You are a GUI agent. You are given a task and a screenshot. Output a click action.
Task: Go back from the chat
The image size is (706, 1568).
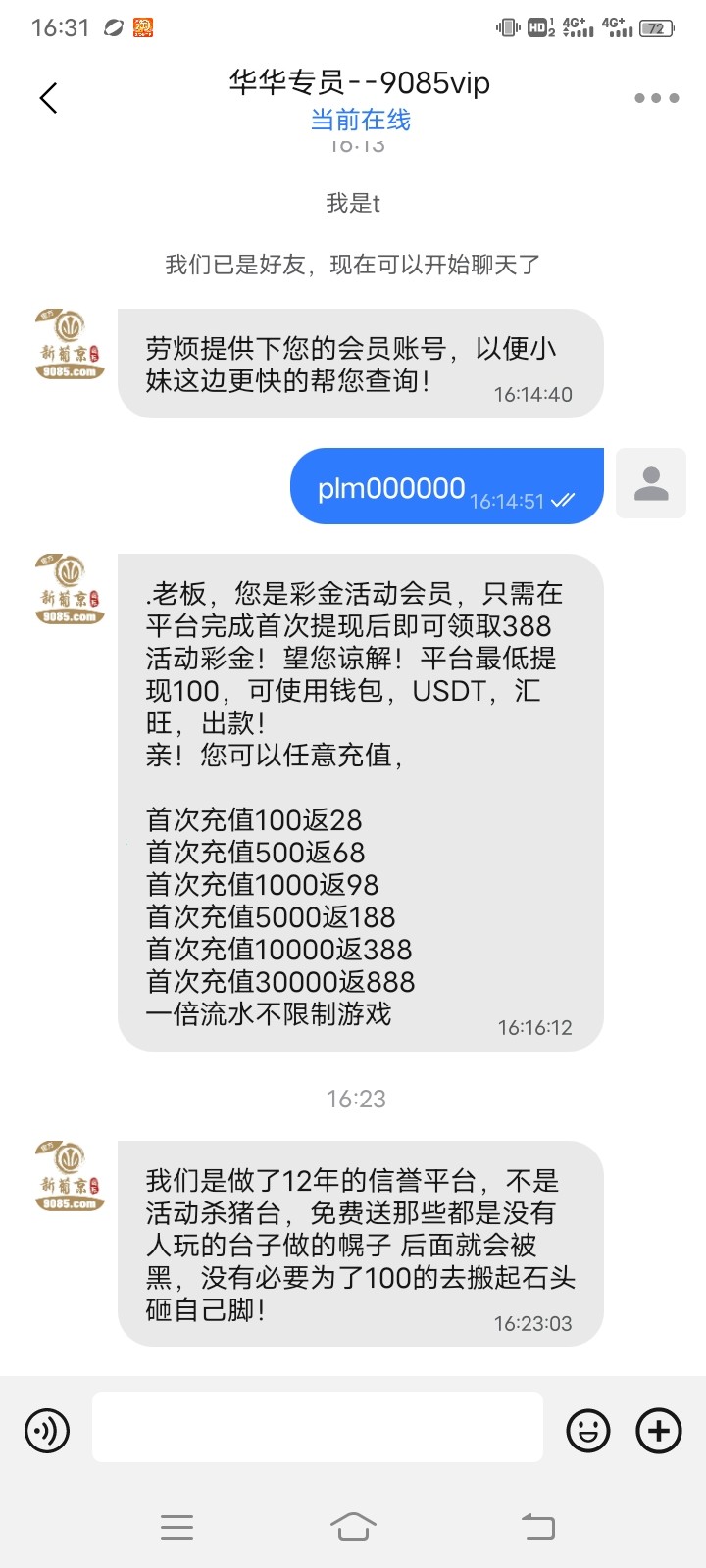tap(49, 98)
